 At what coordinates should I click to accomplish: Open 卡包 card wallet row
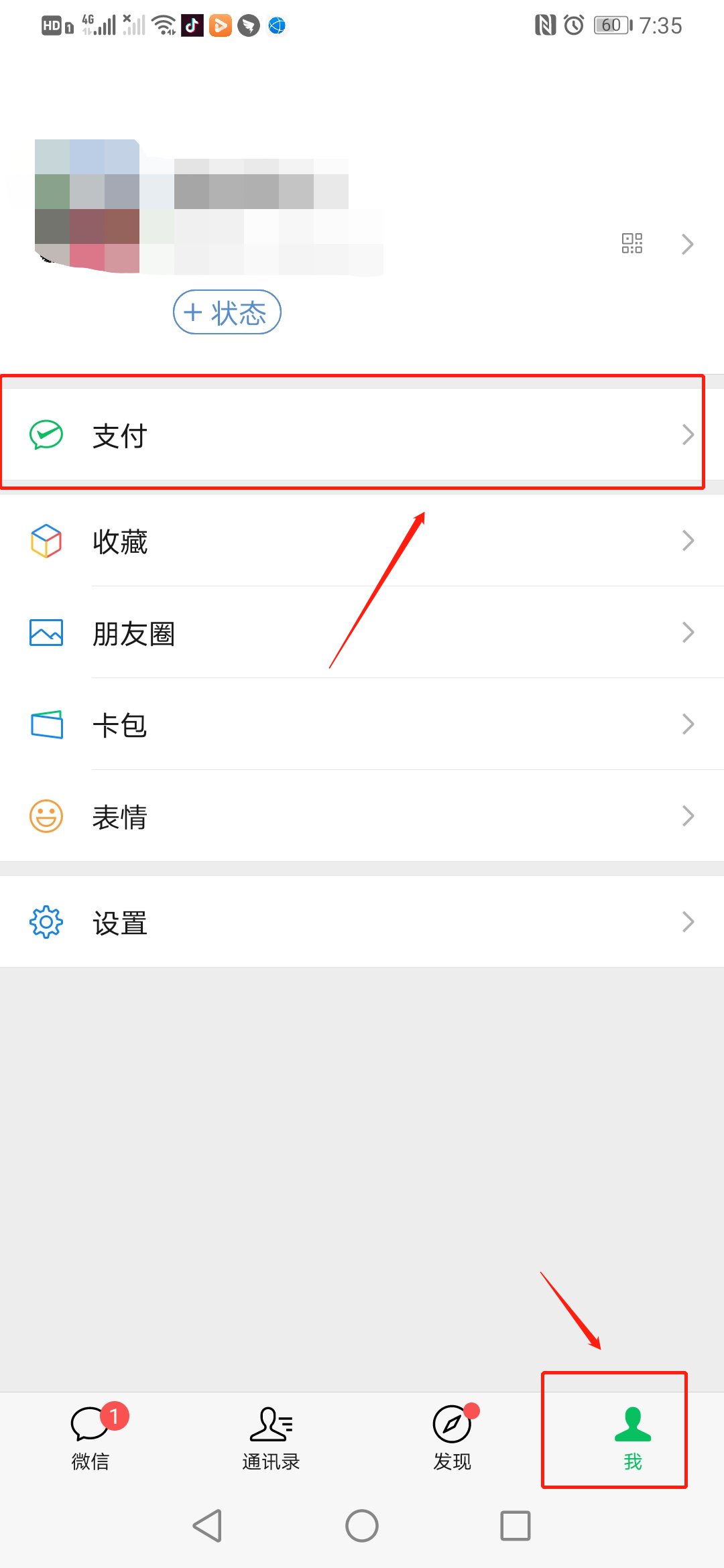click(x=362, y=724)
